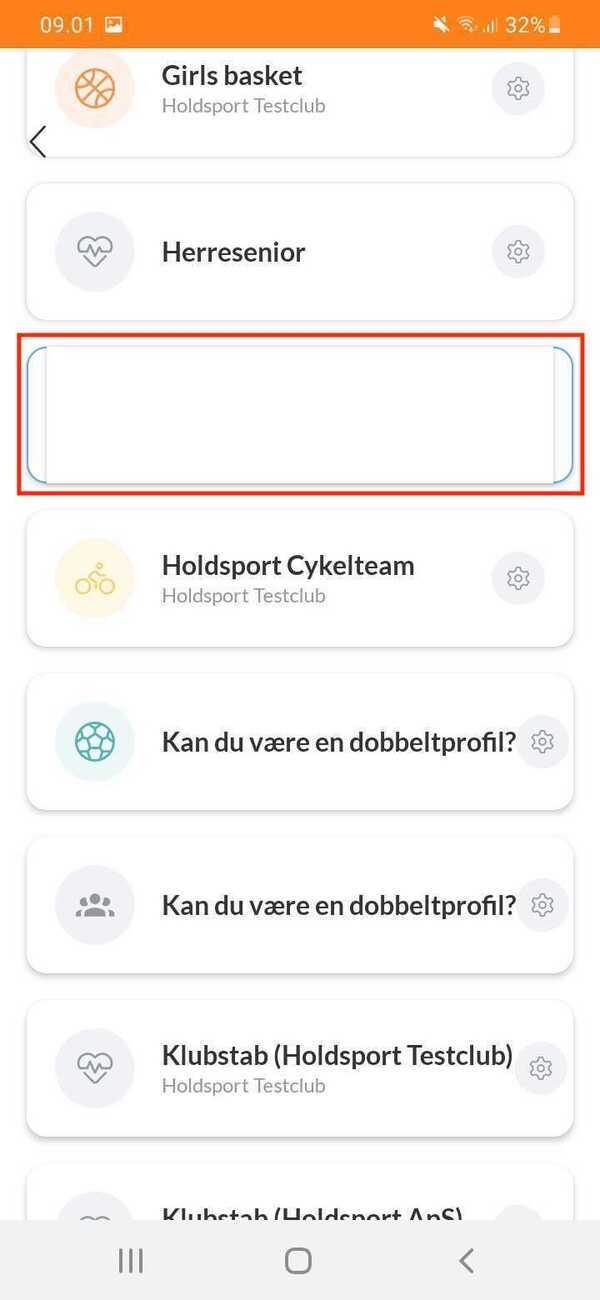Screen dimensions: 600x1300
Task: Open the recent apps view
Action: (x=131, y=1261)
